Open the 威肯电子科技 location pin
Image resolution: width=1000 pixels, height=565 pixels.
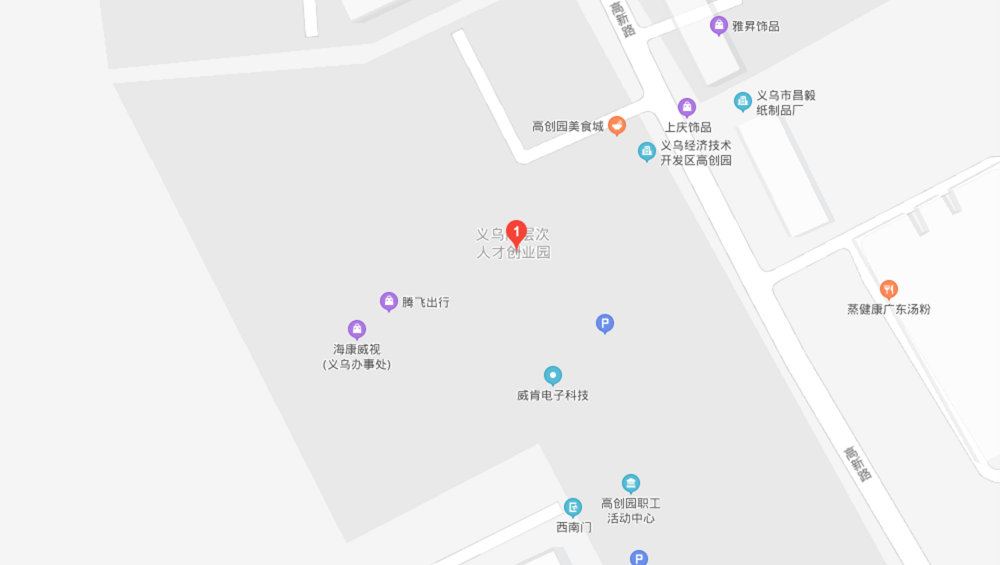552,376
